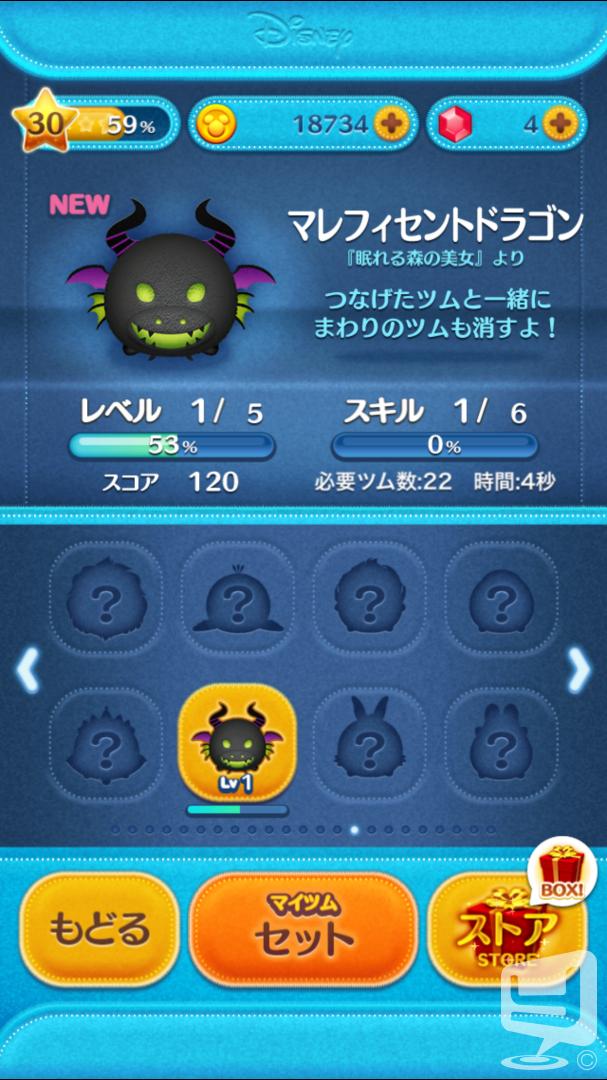Set this as MyTsum with セット
607x1080 pixels.
click(x=303, y=928)
